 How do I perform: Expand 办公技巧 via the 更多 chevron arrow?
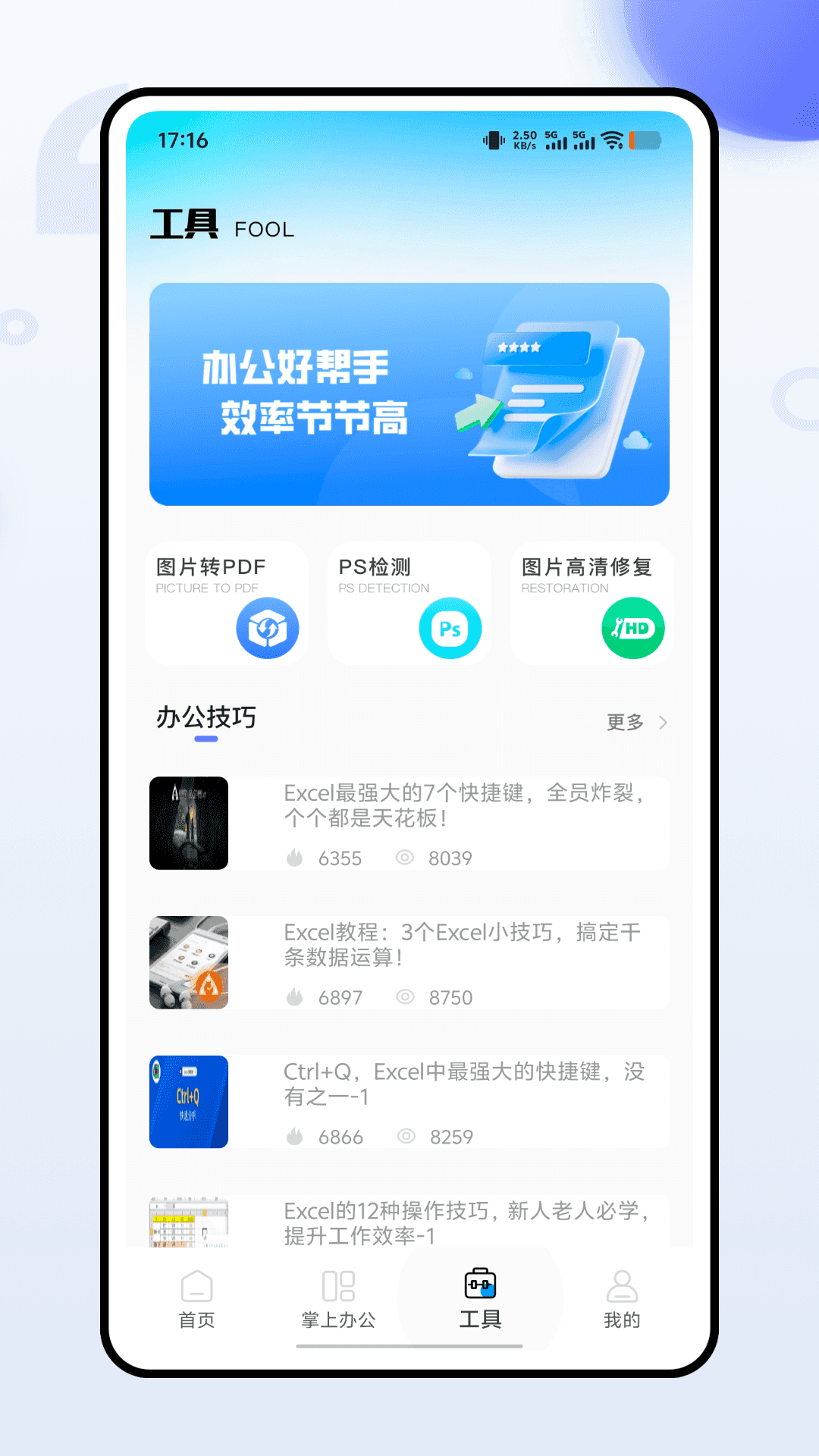click(x=664, y=723)
